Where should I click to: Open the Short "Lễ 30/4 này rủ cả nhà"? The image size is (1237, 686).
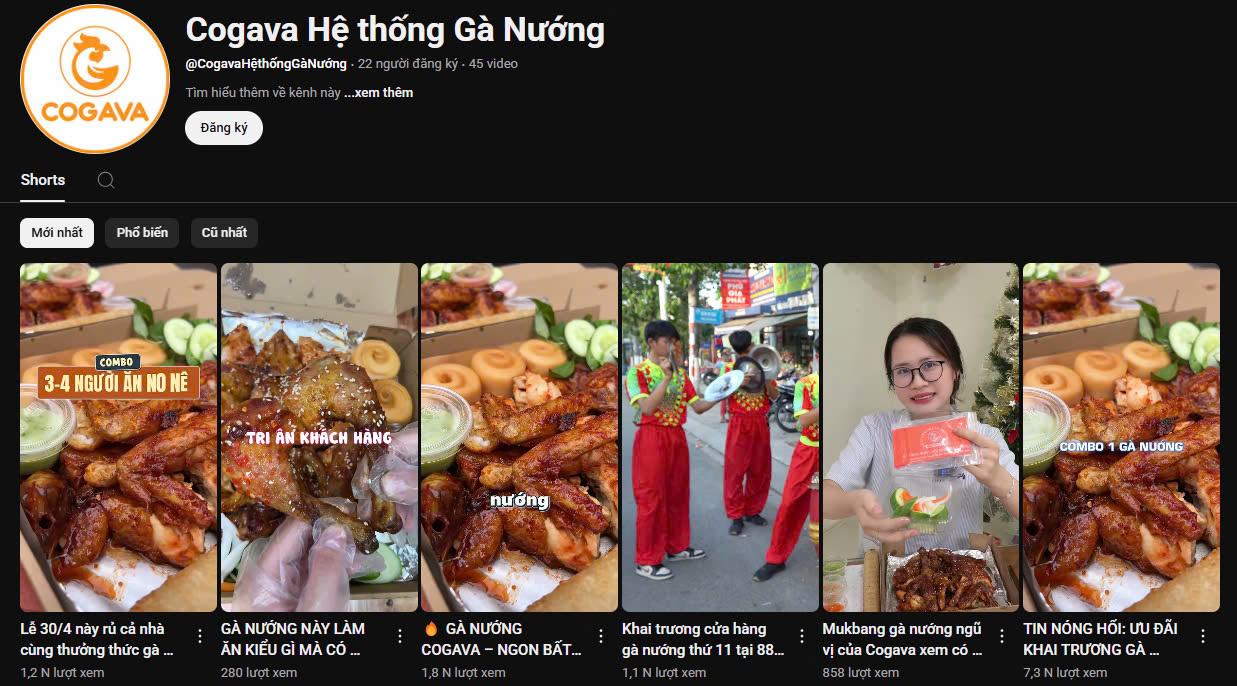click(x=118, y=437)
